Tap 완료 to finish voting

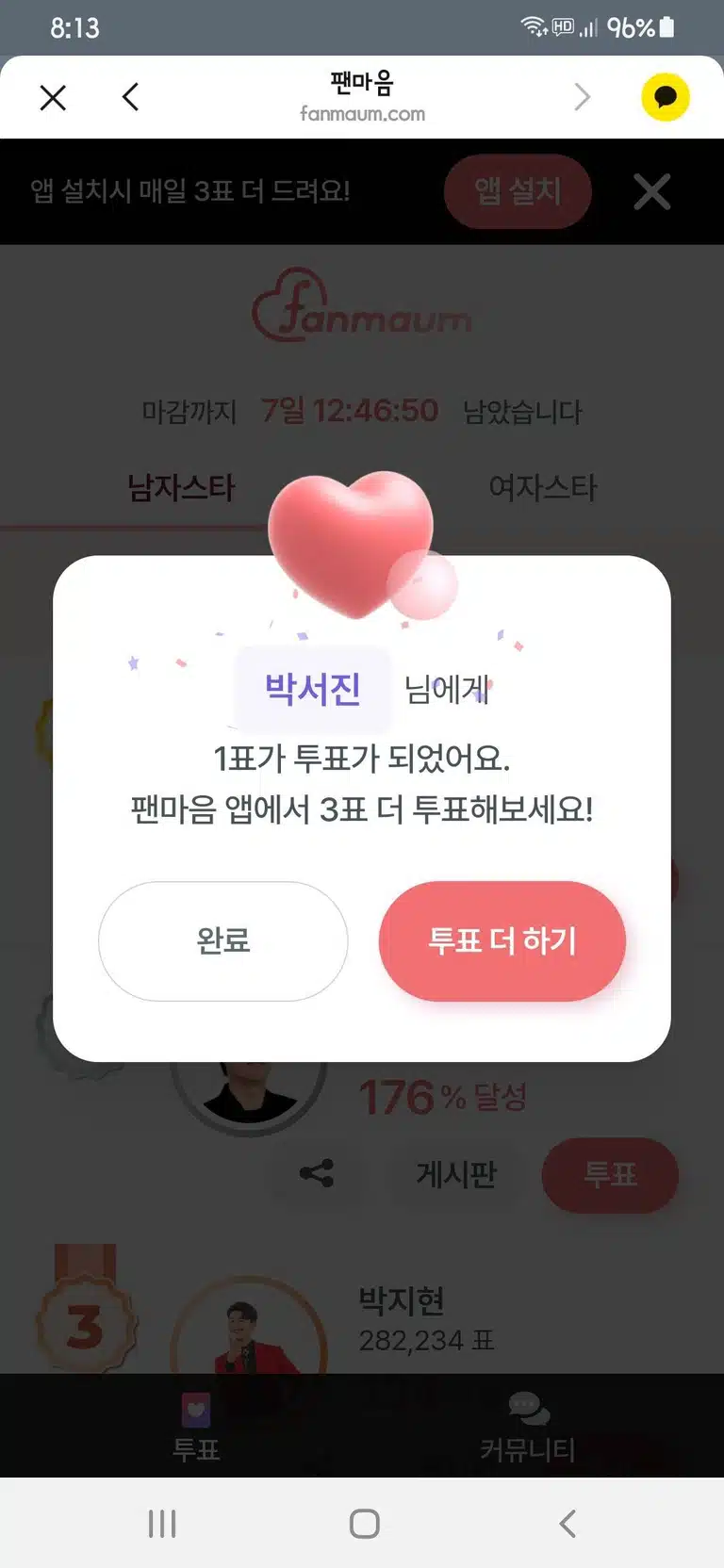click(223, 940)
